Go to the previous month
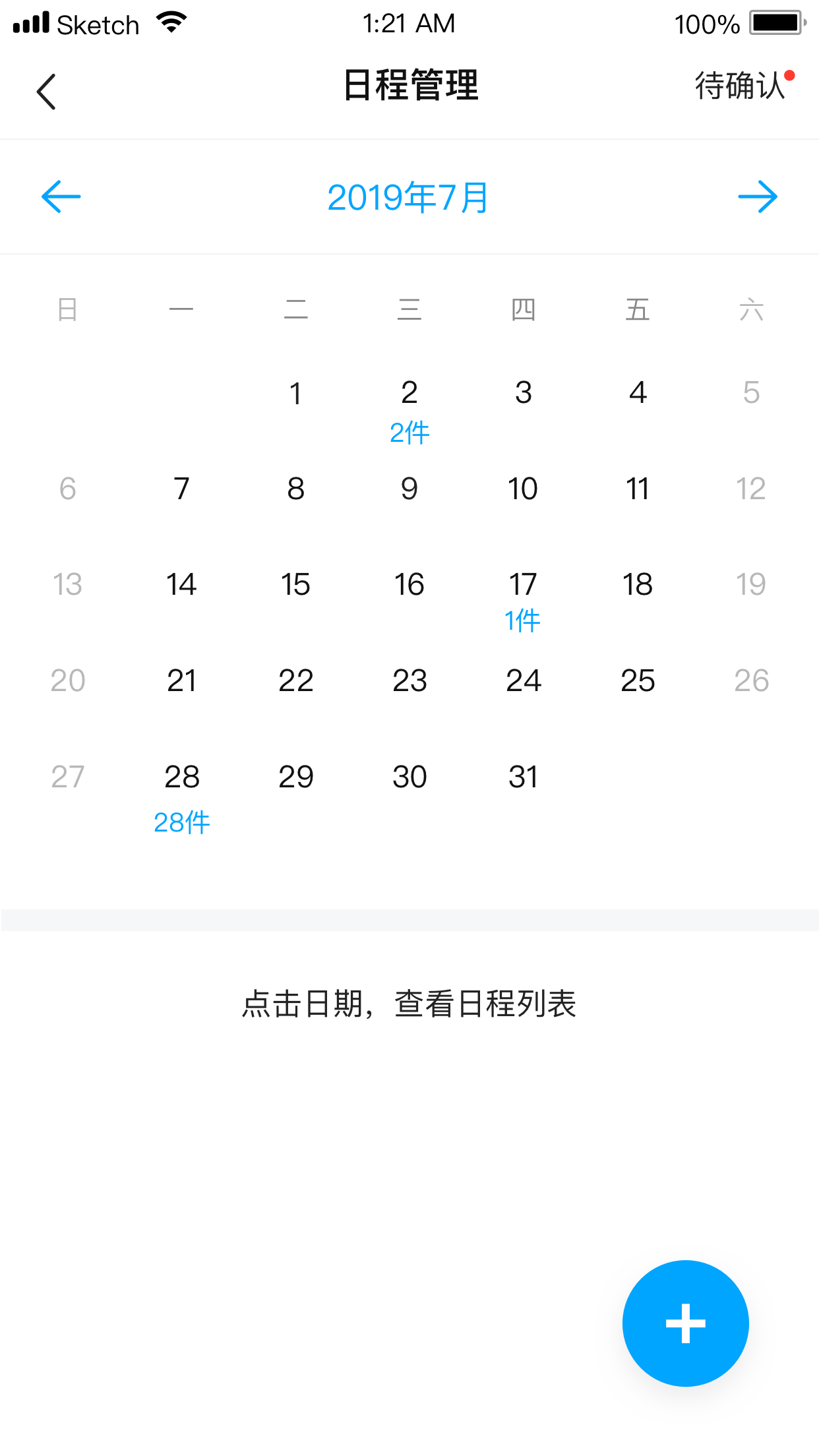 click(61, 197)
